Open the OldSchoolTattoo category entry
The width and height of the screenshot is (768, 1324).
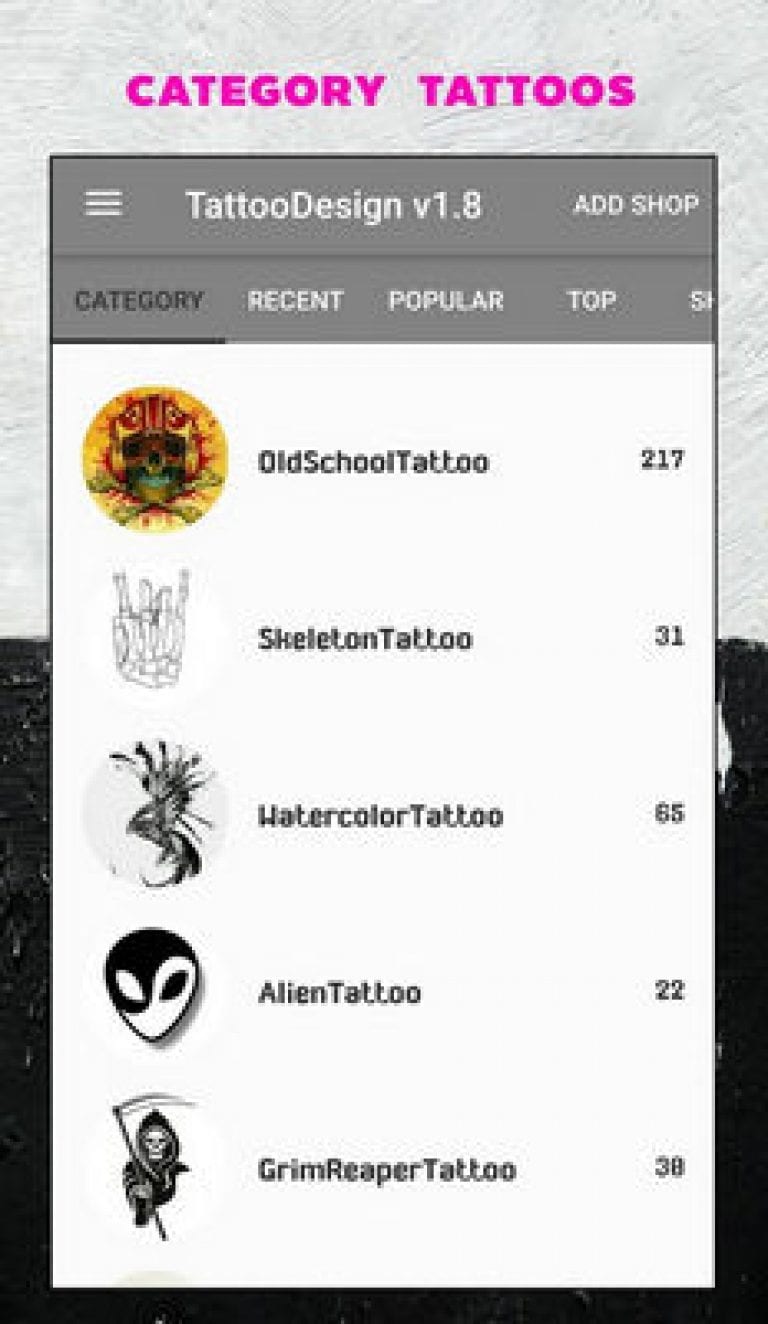[x=373, y=462]
